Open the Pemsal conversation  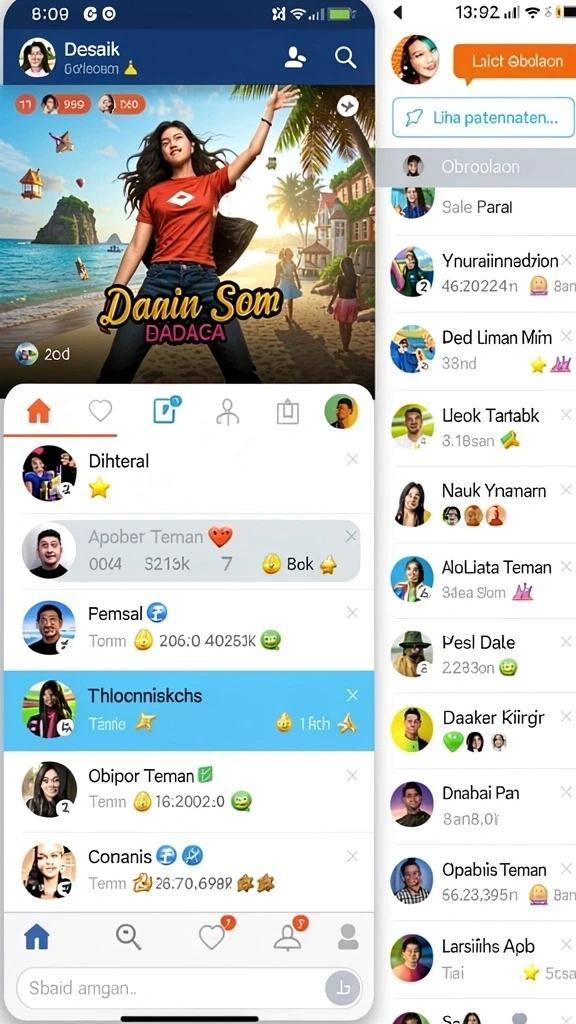coord(189,629)
